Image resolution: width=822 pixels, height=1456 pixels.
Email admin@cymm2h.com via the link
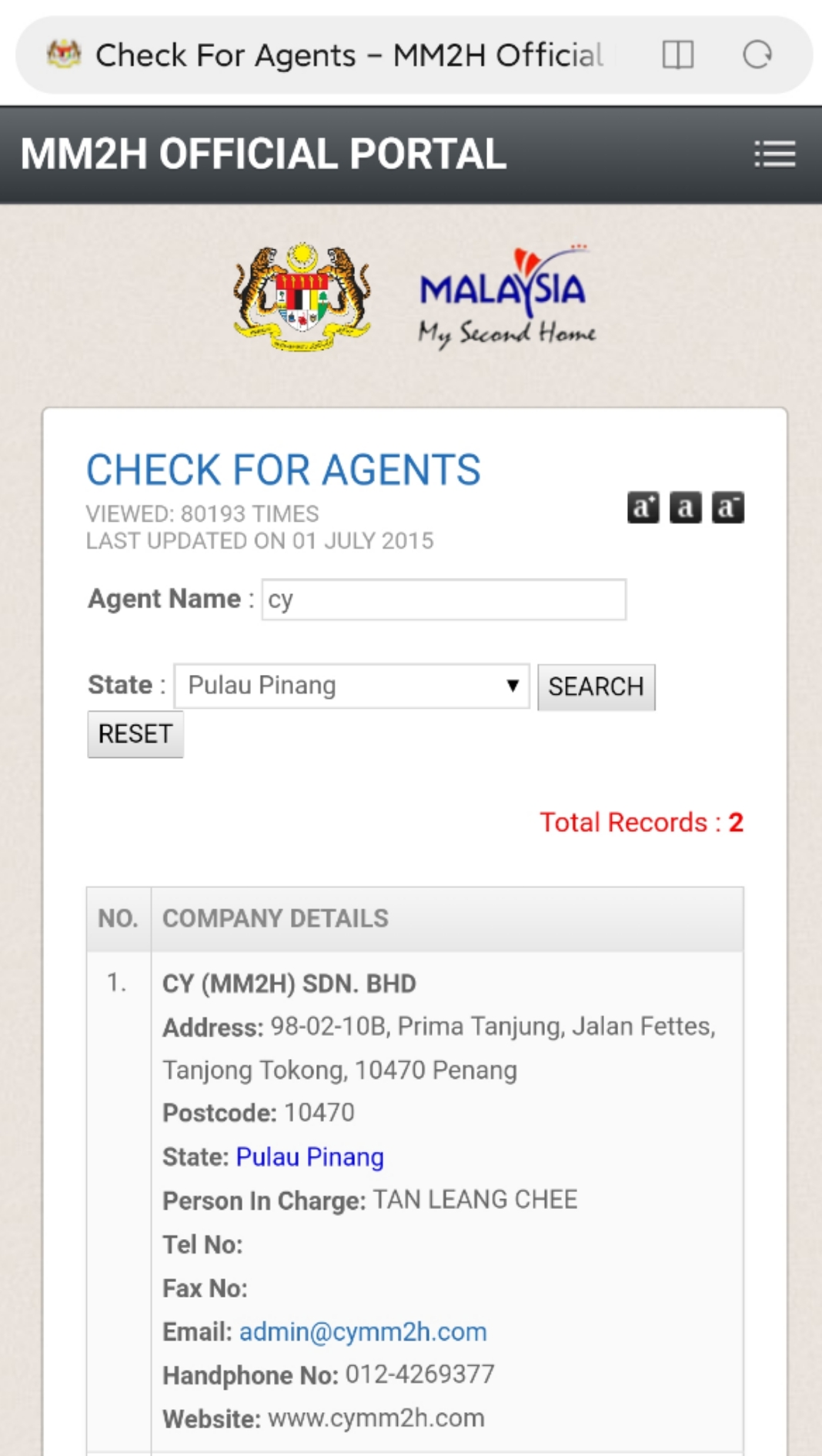[x=363, y=1331]
